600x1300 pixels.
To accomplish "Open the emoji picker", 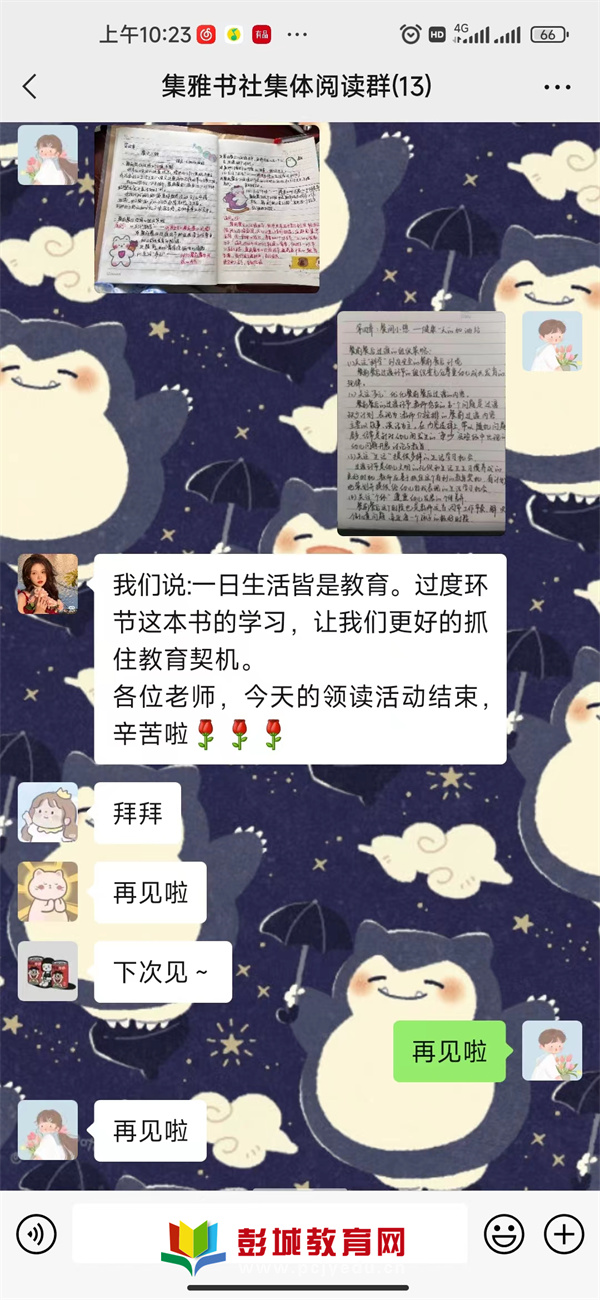I will coord(504,1234).
